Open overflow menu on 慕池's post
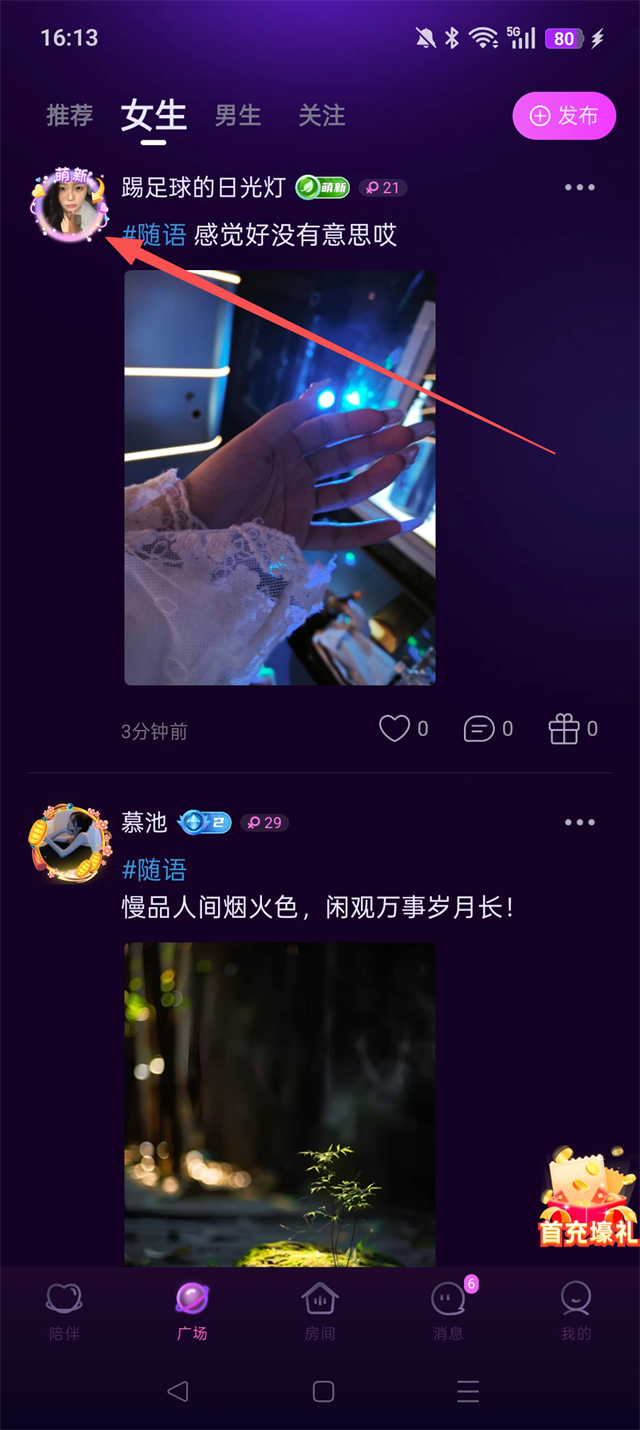Viewport: 640px width, 1430px height. point(579,822)
